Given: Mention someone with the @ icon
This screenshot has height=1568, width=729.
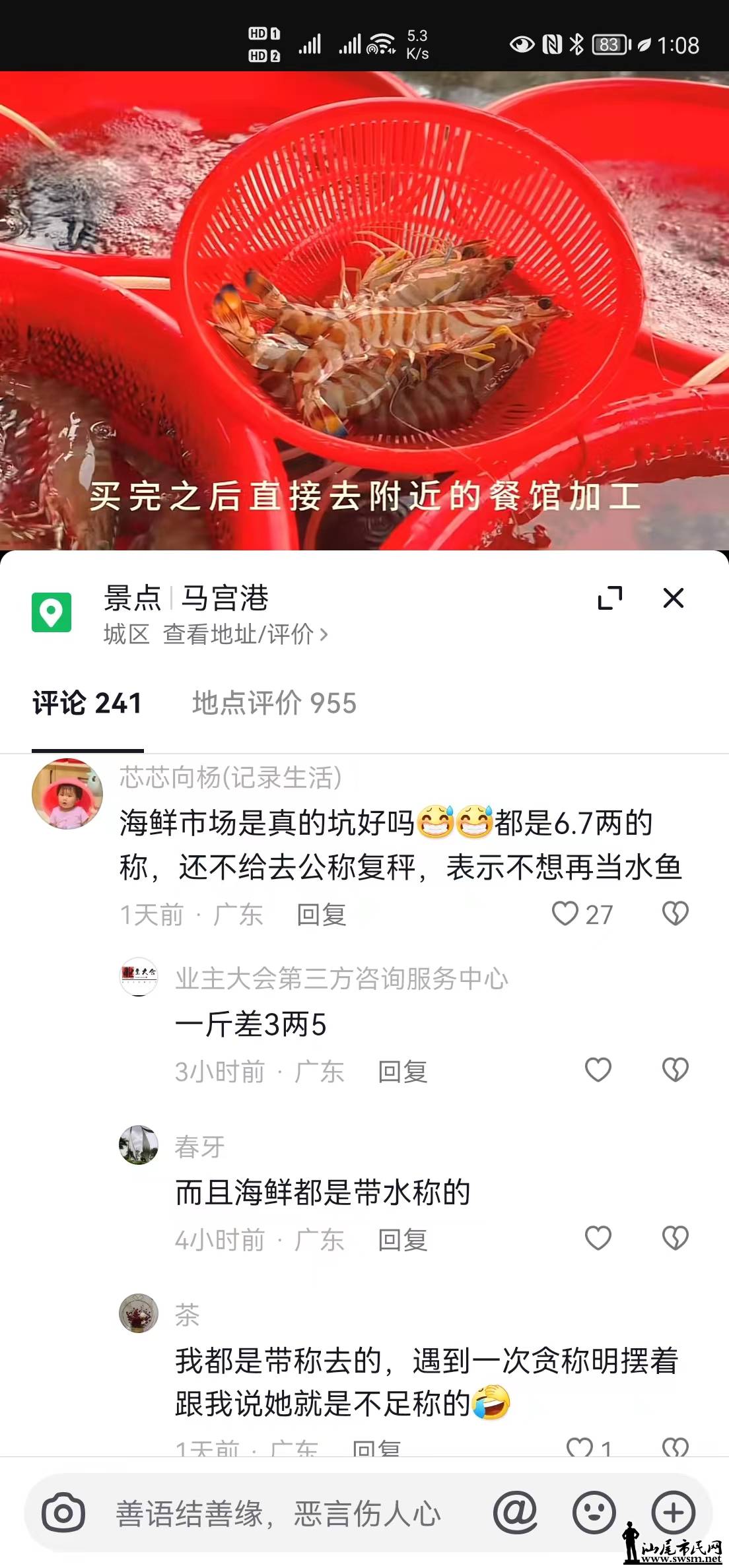Looking at the screenshot, I should tap(515, 1512).
